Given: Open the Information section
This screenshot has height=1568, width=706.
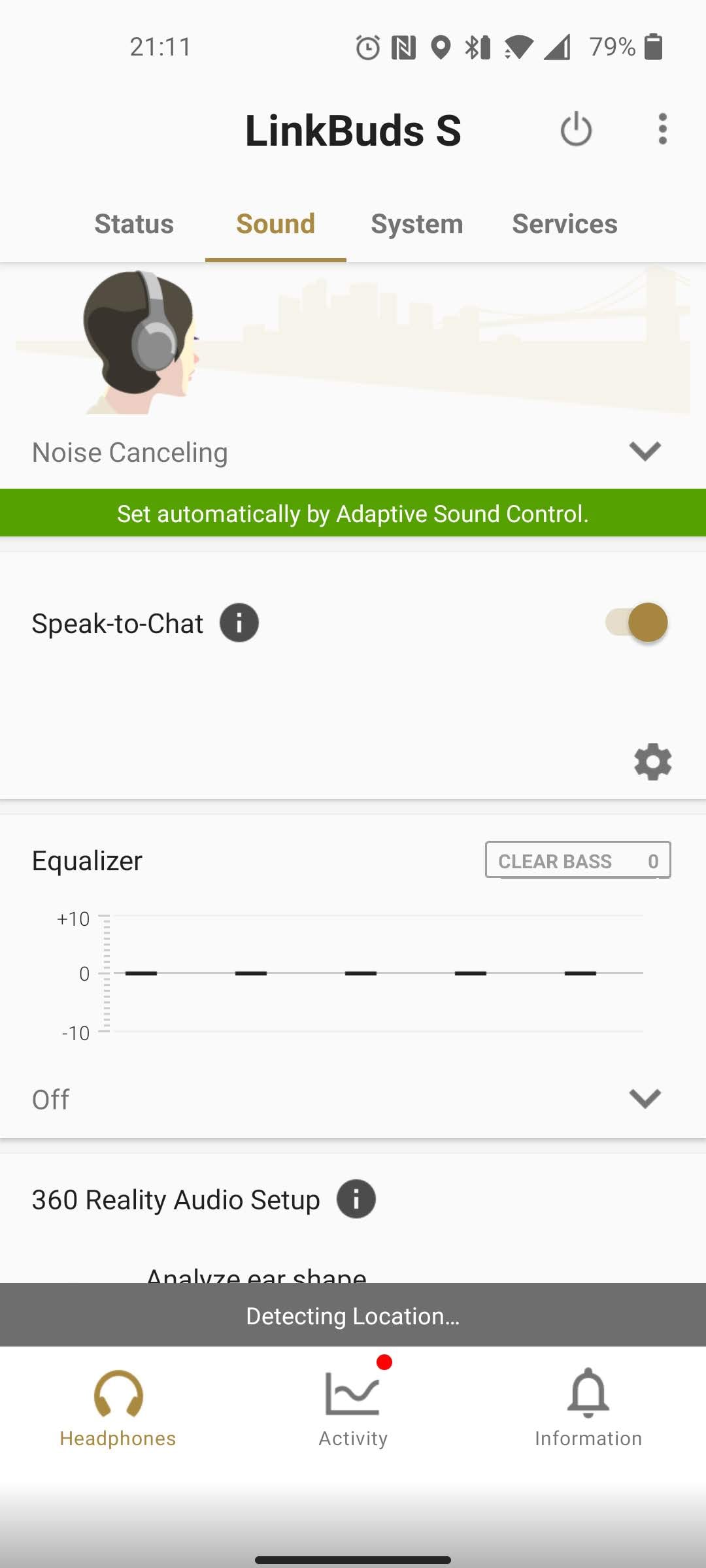Looking at the screenshot, I should [x=588, y=1409].
